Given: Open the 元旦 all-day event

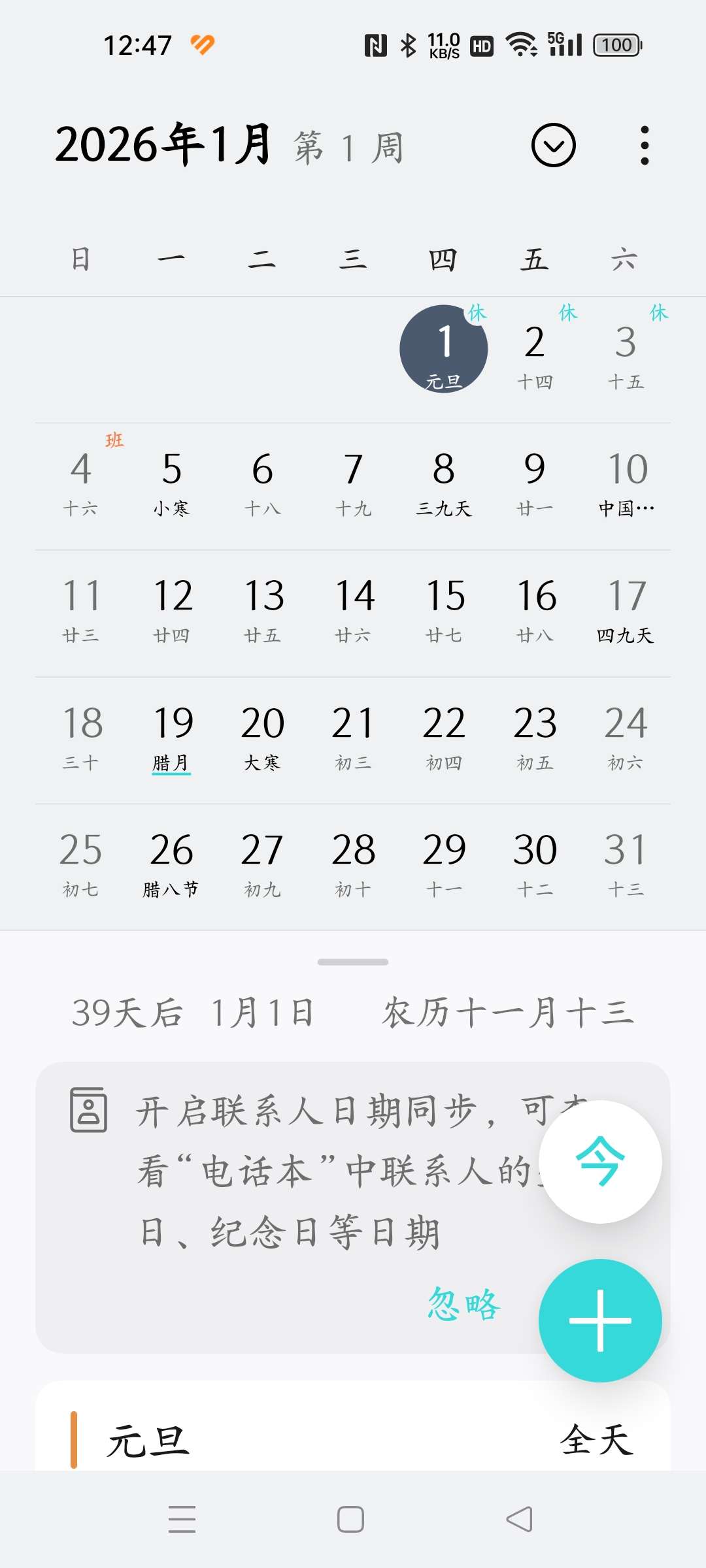Looking at the screenshot, I should tap(353, 1441).
